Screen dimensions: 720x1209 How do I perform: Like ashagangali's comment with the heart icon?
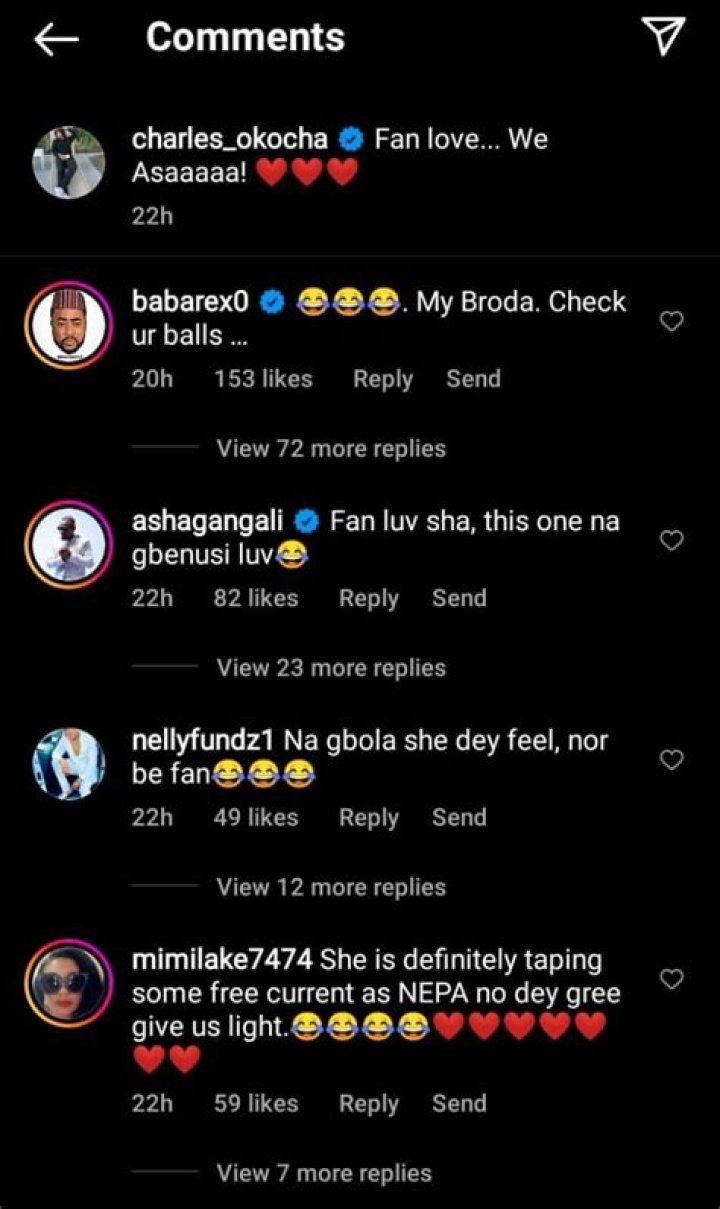[x=671, y=540]
